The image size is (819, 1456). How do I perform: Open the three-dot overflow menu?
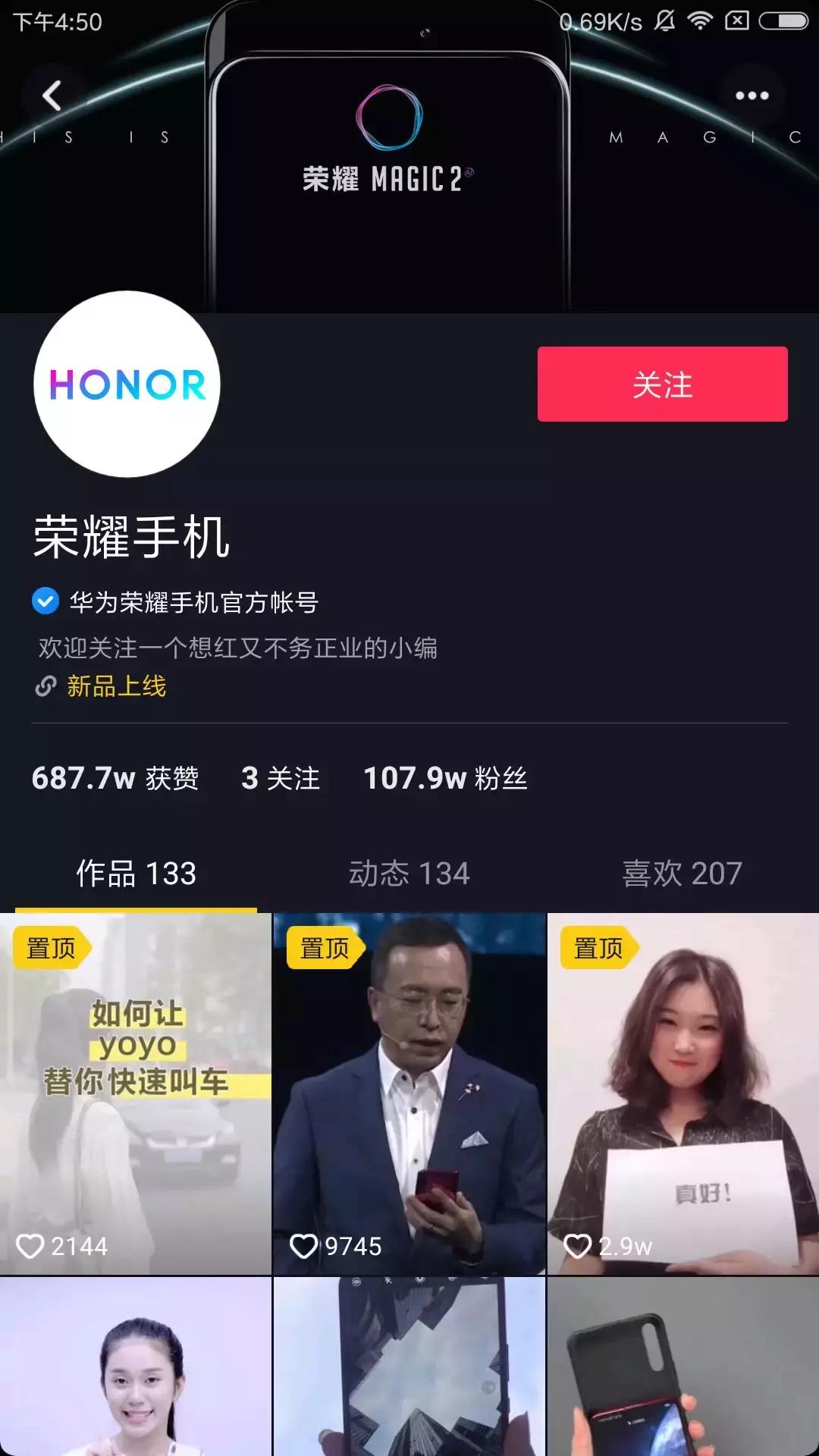752,96
